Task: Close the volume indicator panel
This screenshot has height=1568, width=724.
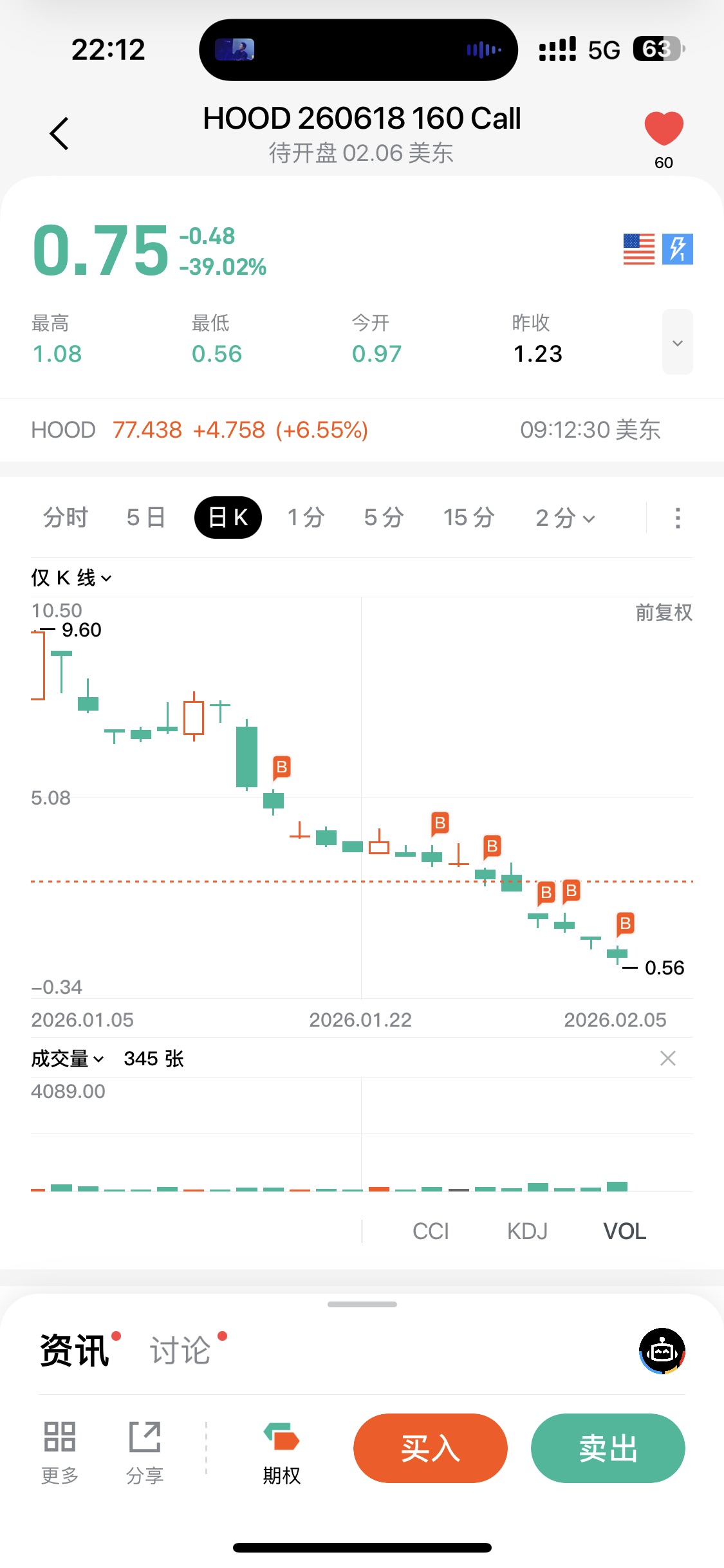Action: click(x=668, y=1059)
